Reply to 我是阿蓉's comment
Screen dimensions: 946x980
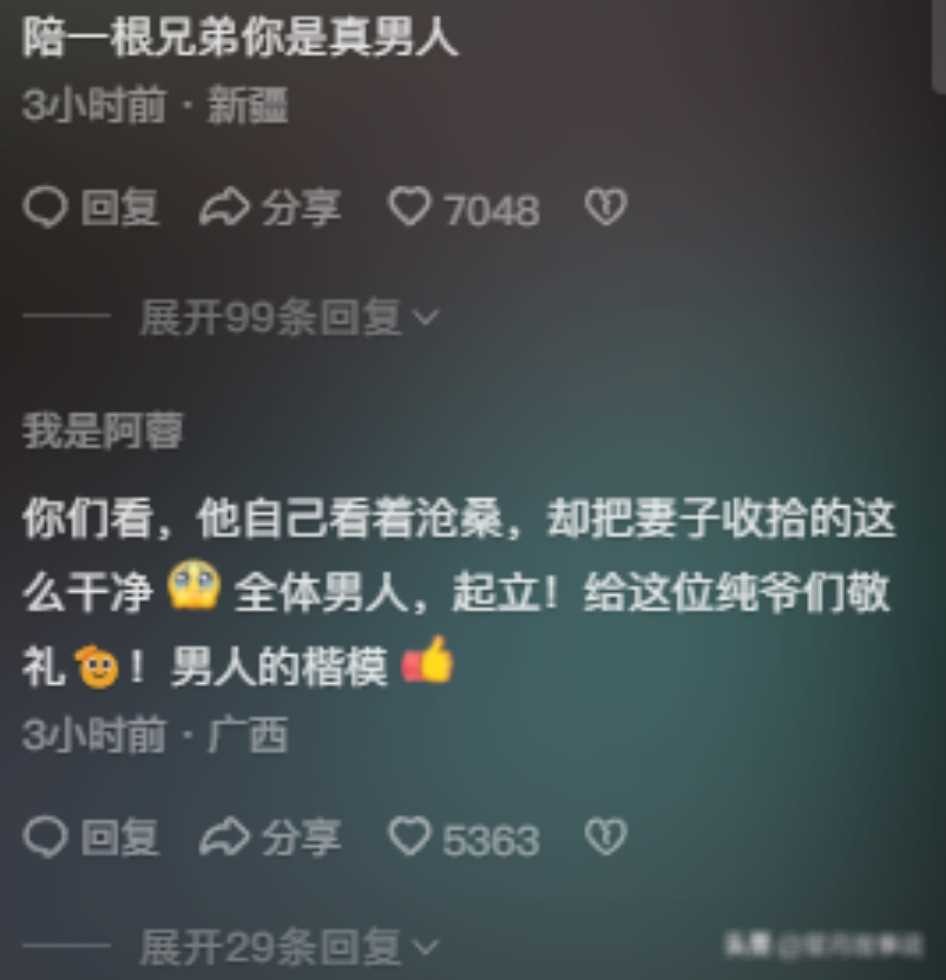[x=90, y=838]
